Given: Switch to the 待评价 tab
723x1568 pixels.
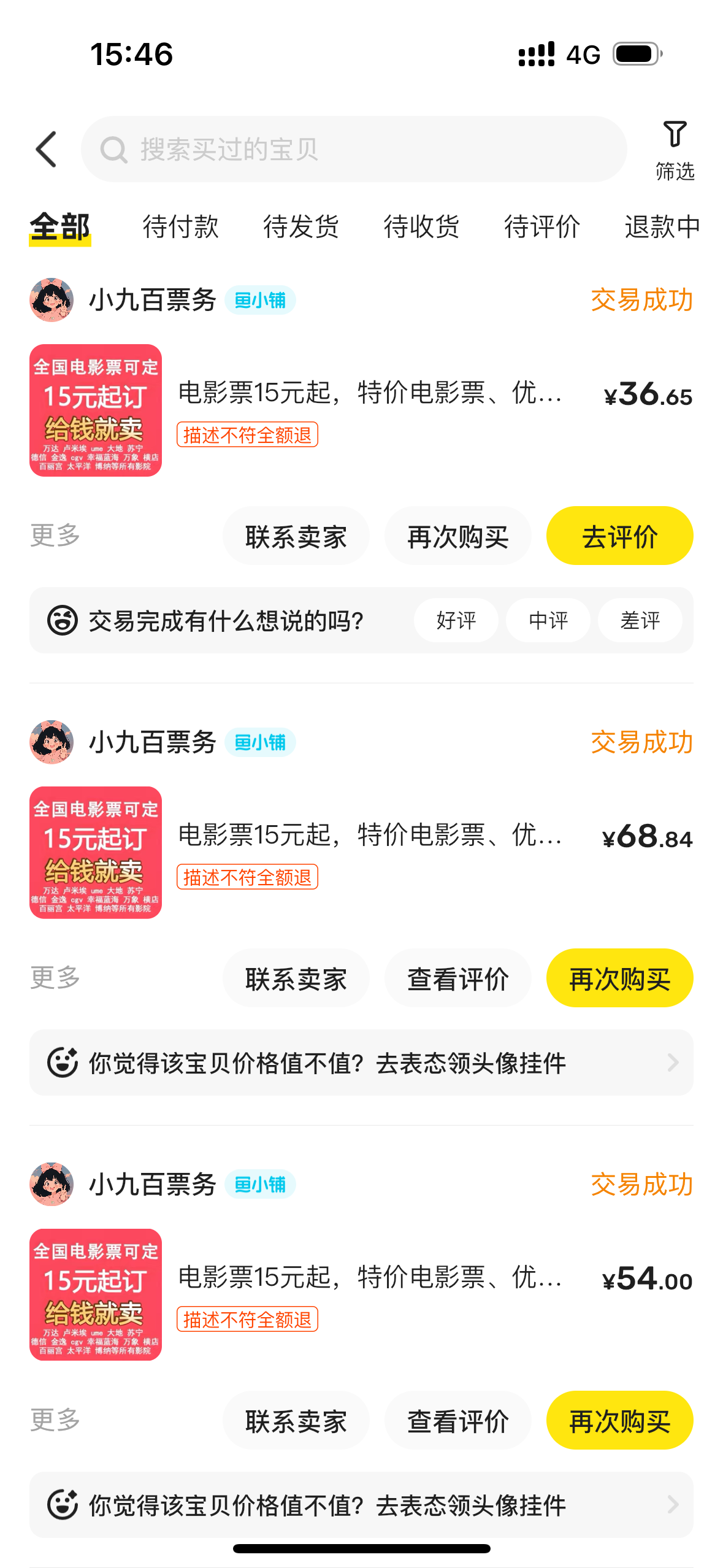Looking at the screenshot, I should [x=542, y=226].
